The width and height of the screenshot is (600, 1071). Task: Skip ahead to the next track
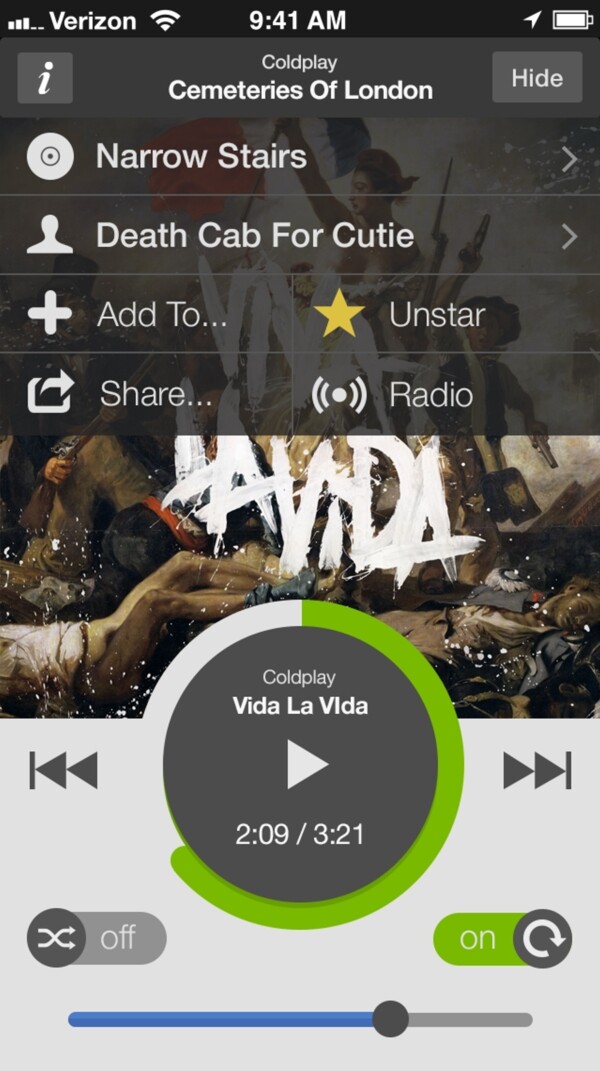[x=537, y=770]
